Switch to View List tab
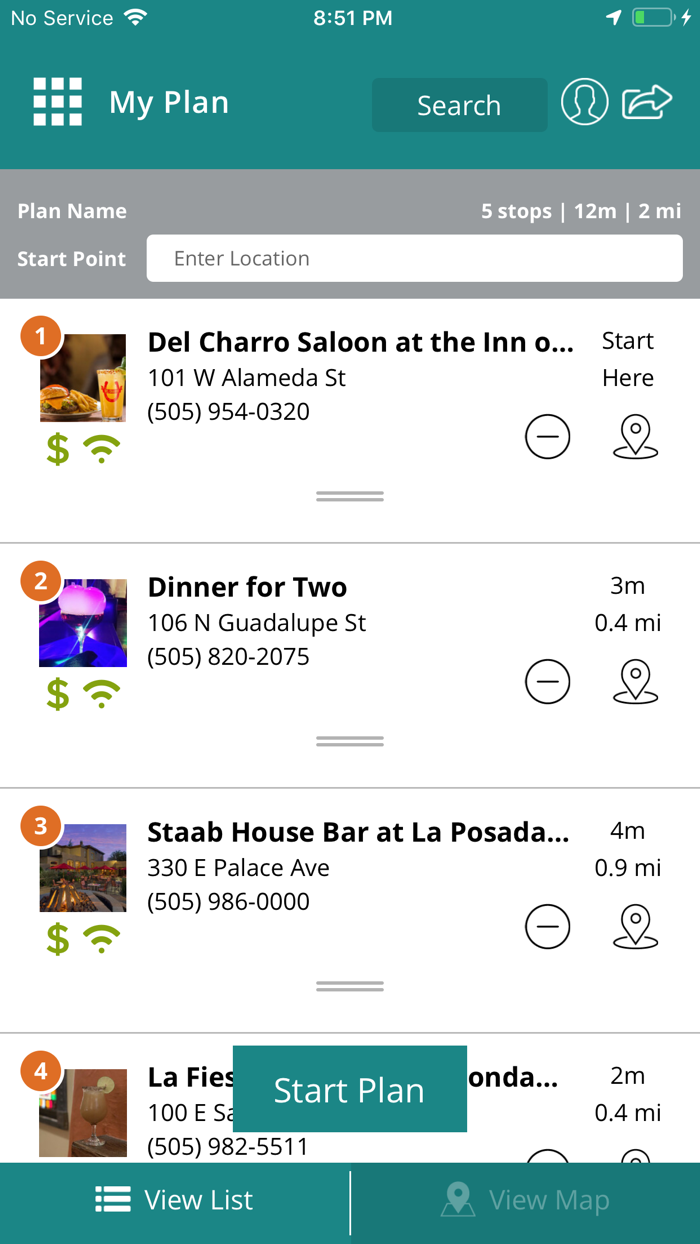Screen dimensions: 700x1244 click(175, 1200)
